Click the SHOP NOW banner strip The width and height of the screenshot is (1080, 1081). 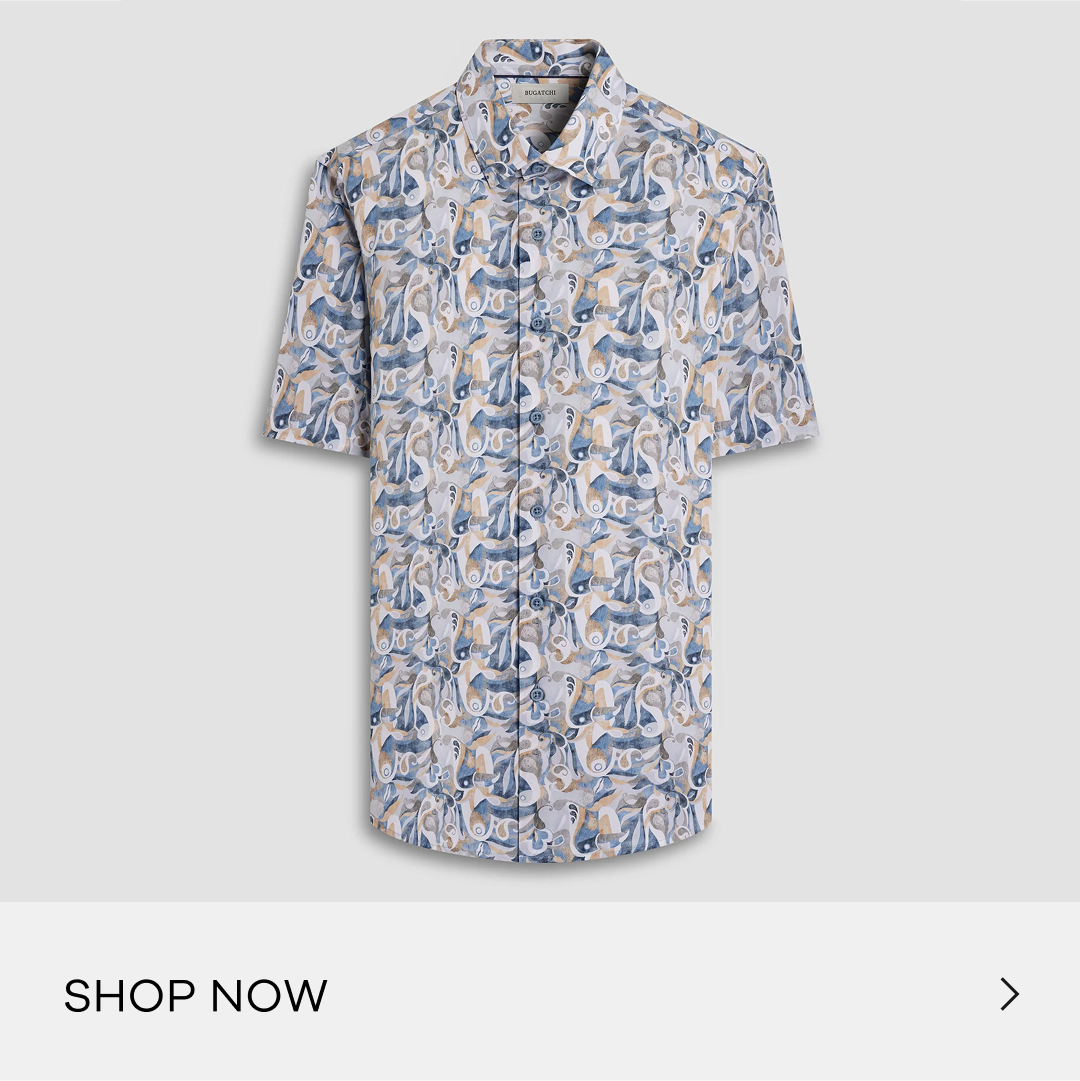(x=540, y=995)
